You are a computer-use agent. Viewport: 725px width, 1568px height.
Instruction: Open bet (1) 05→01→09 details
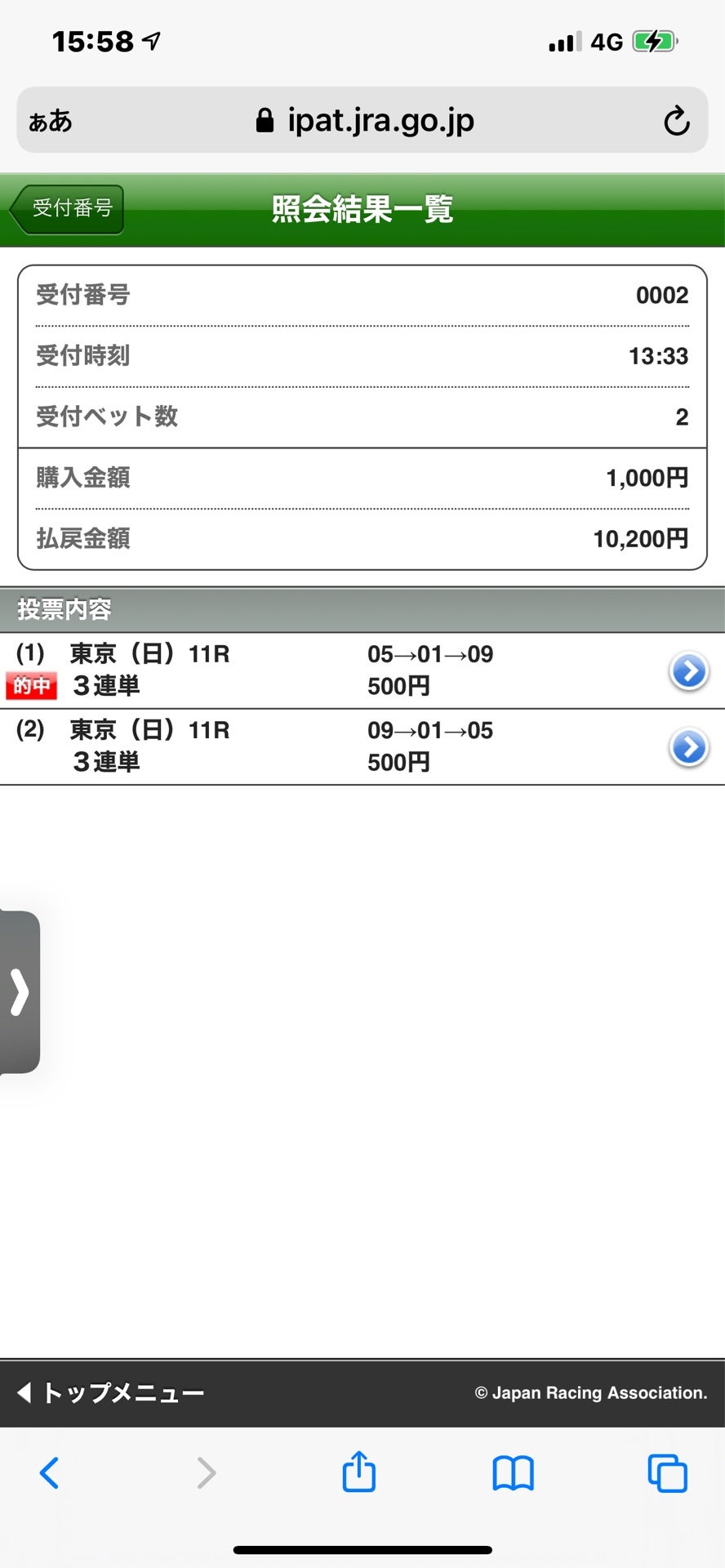tap(688, 671)
